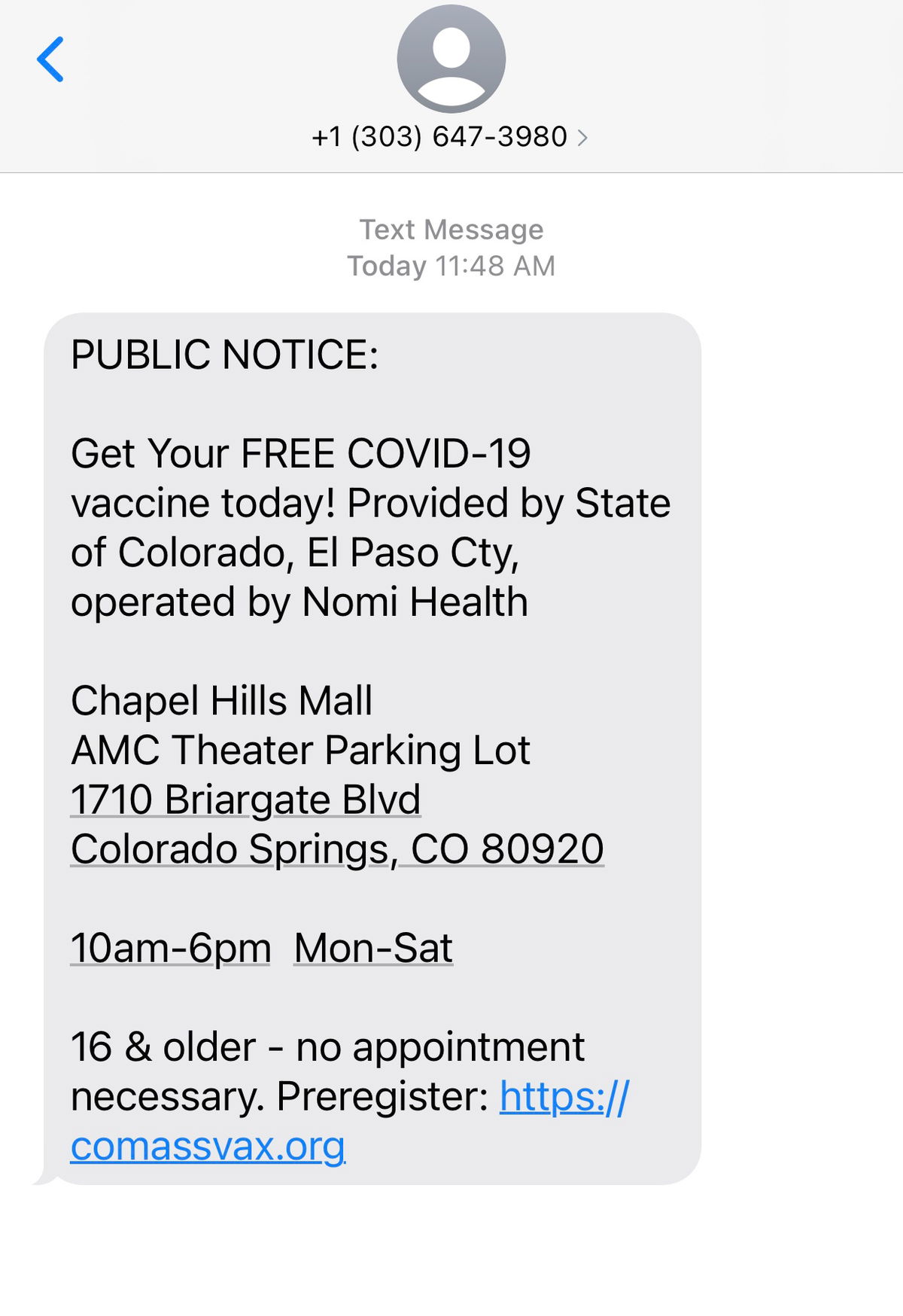Open the comassvax.org preregister link
903x1316 pixels.
click(x=208, y=1146)
